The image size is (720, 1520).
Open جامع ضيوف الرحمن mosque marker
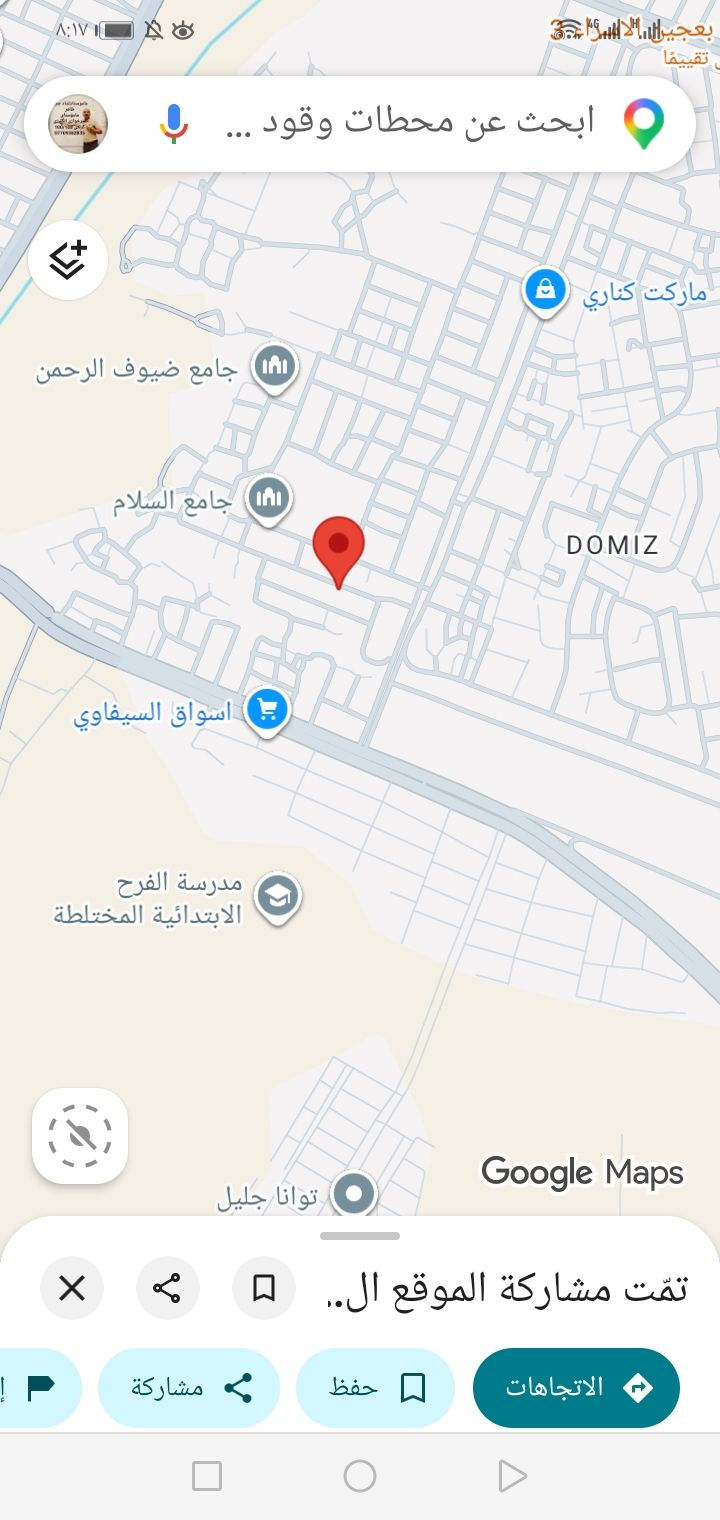[x=273, y=368]
